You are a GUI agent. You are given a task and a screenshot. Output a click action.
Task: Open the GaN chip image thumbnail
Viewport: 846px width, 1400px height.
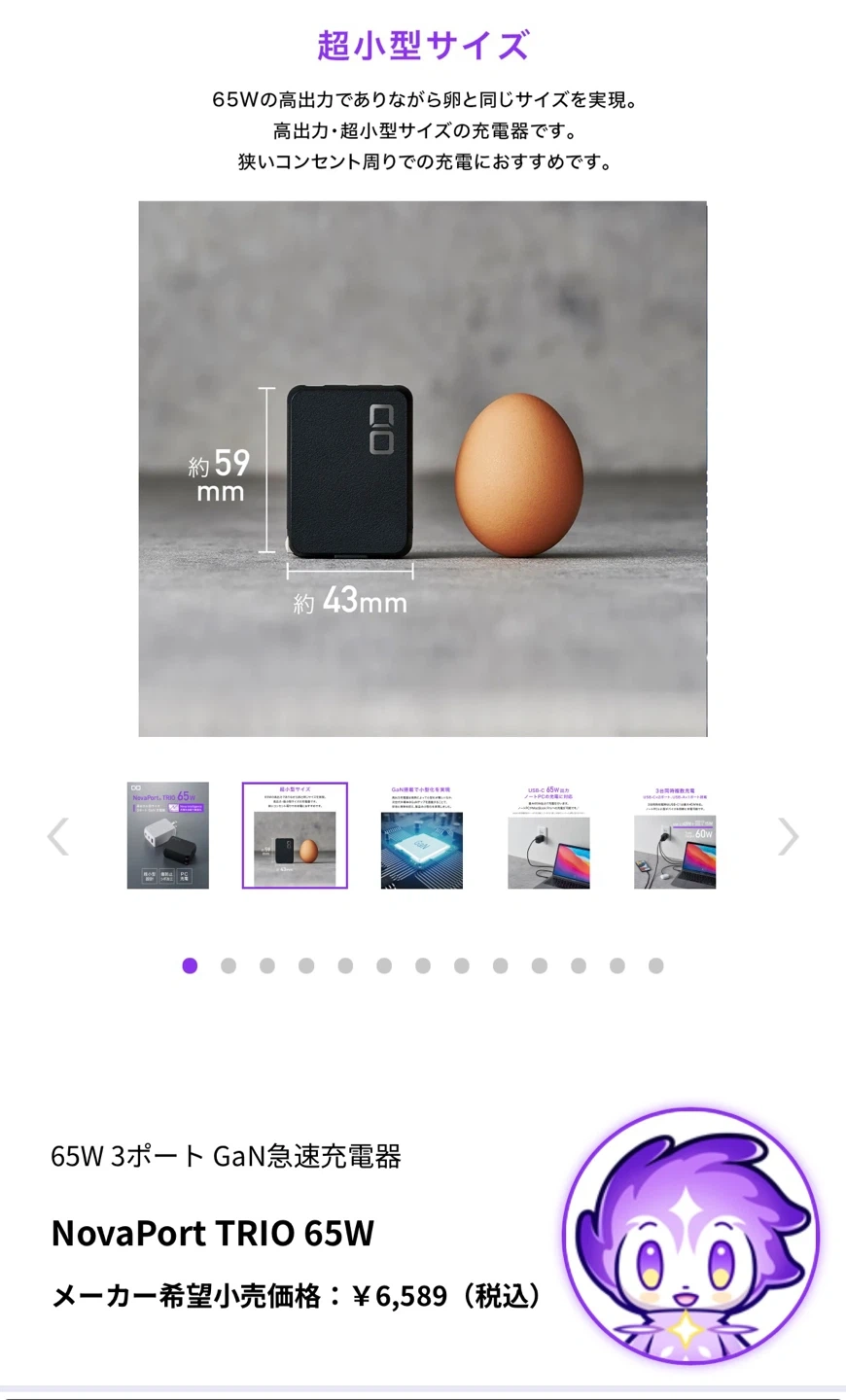tap(421, 835)
